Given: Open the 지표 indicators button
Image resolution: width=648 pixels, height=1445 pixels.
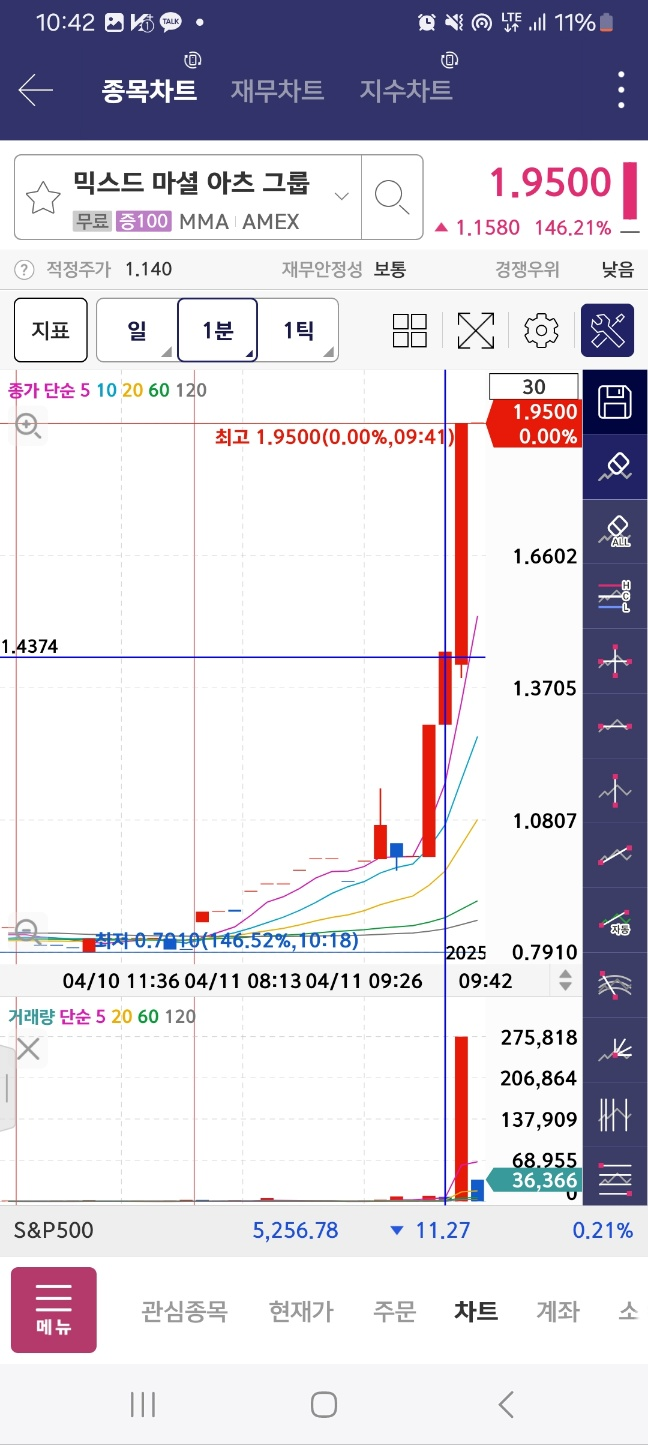Looking at the screenshot, I should pos(51,330).
